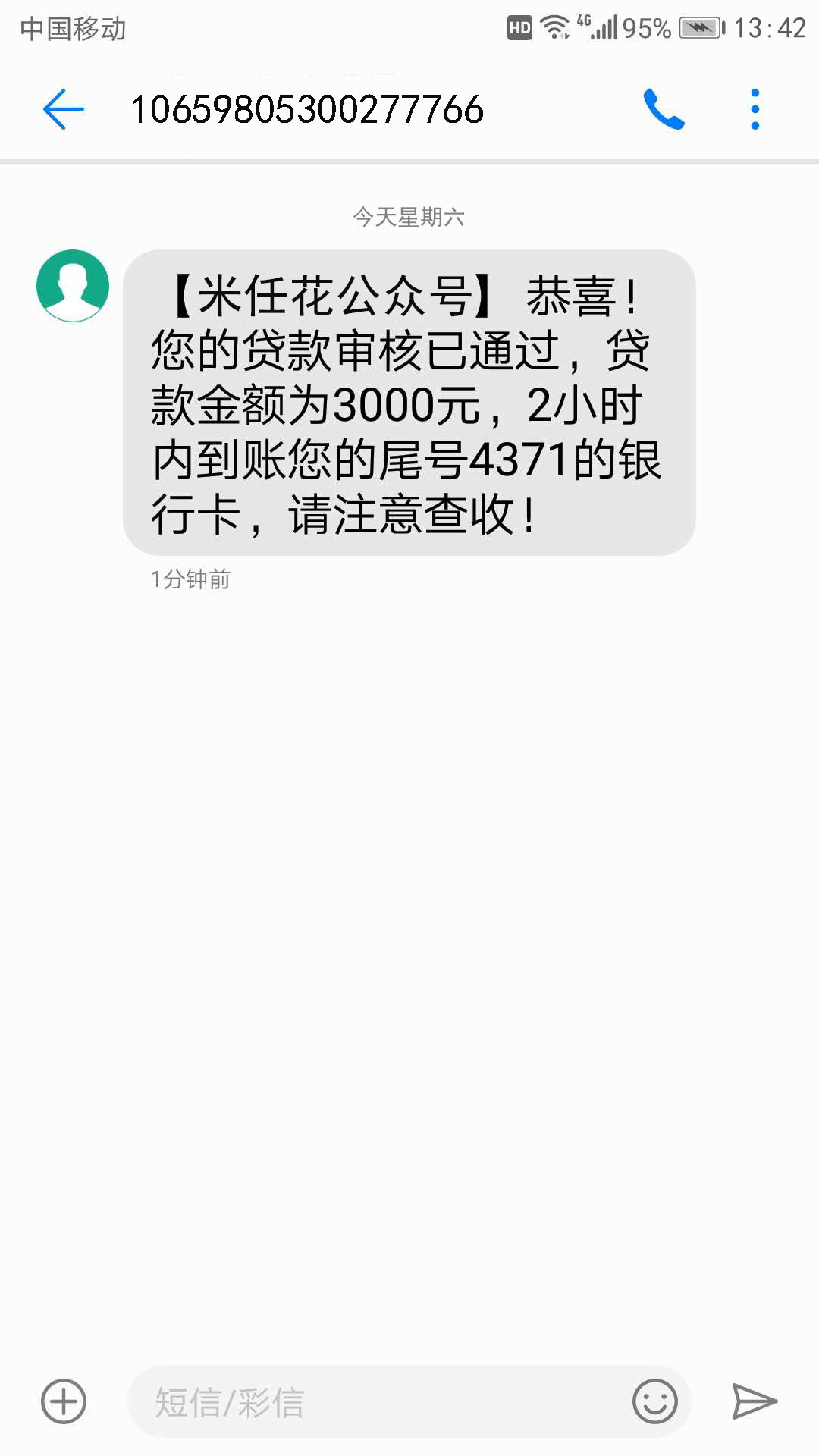The height and width of the screenshot is (1456, 819).
Task: Tap the phone call icon
Action: (x=664, y=108)
